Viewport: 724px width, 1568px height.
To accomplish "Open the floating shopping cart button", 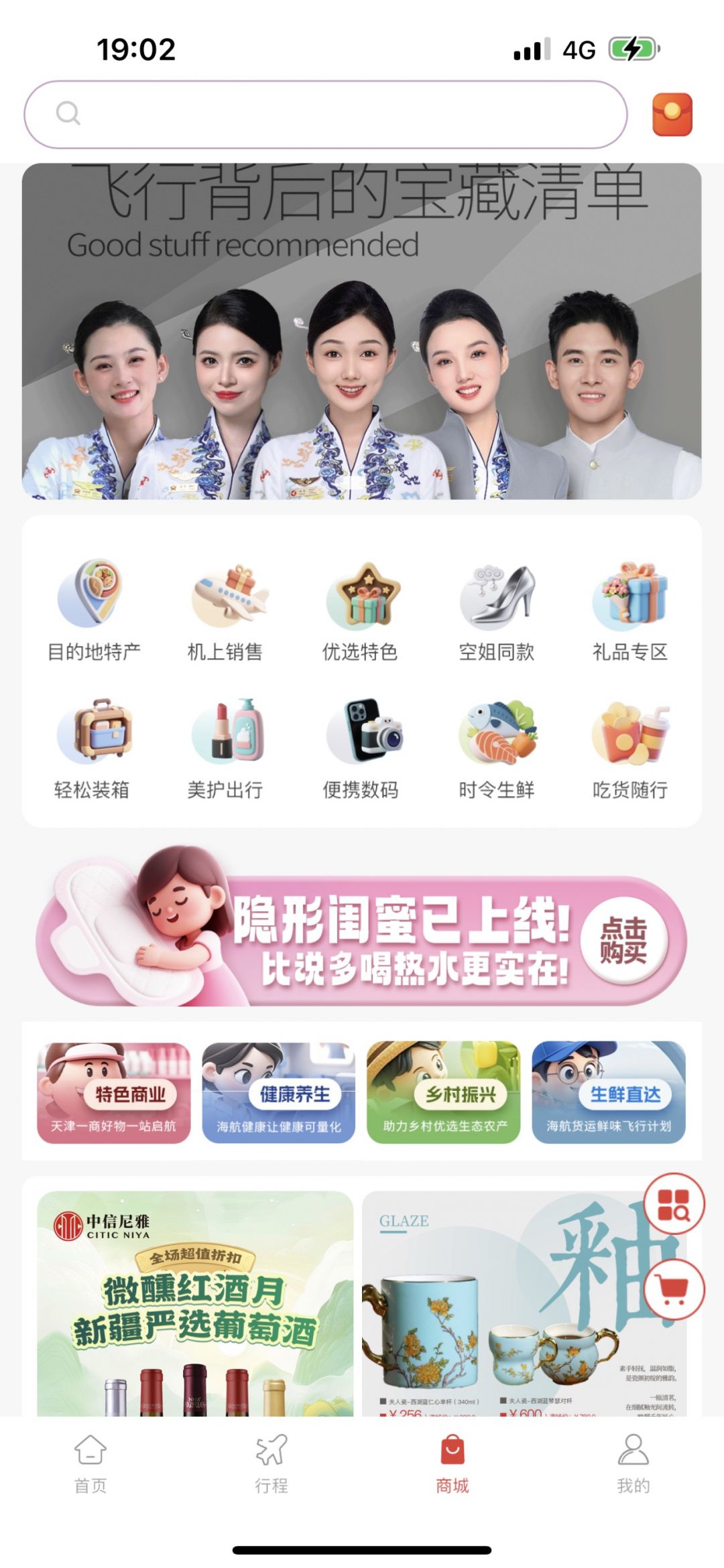I will pos(674,1289).
